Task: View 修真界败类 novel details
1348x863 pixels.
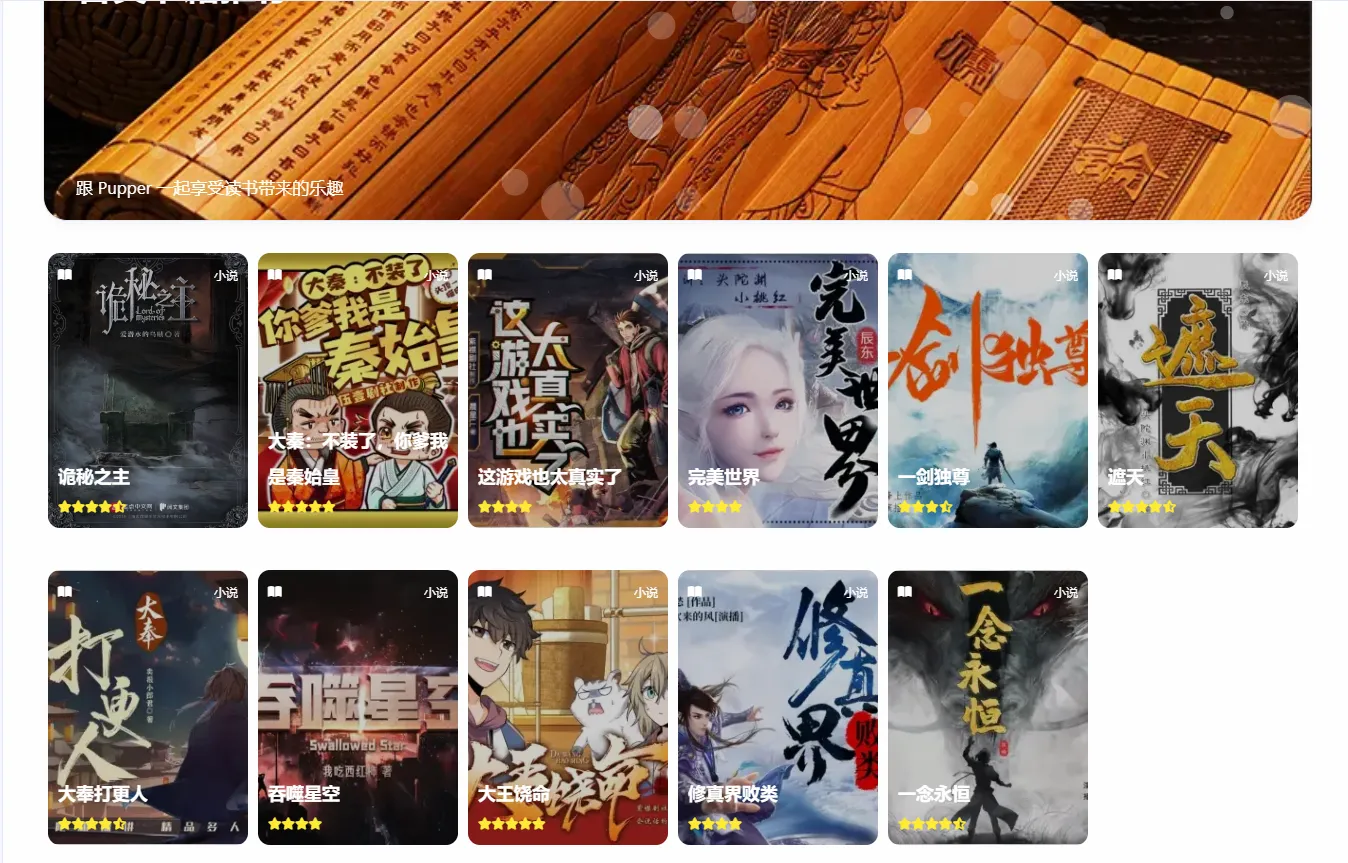Action: point(778,707)
